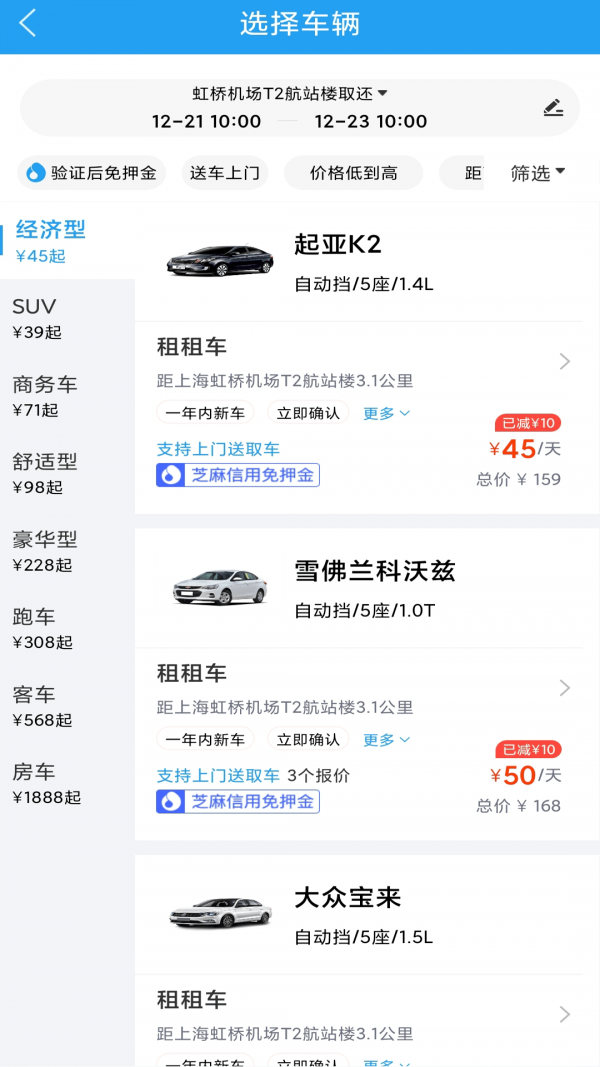Select the 验证后免押金 filter chip
600x1067 pixels.
click(92, 173)
